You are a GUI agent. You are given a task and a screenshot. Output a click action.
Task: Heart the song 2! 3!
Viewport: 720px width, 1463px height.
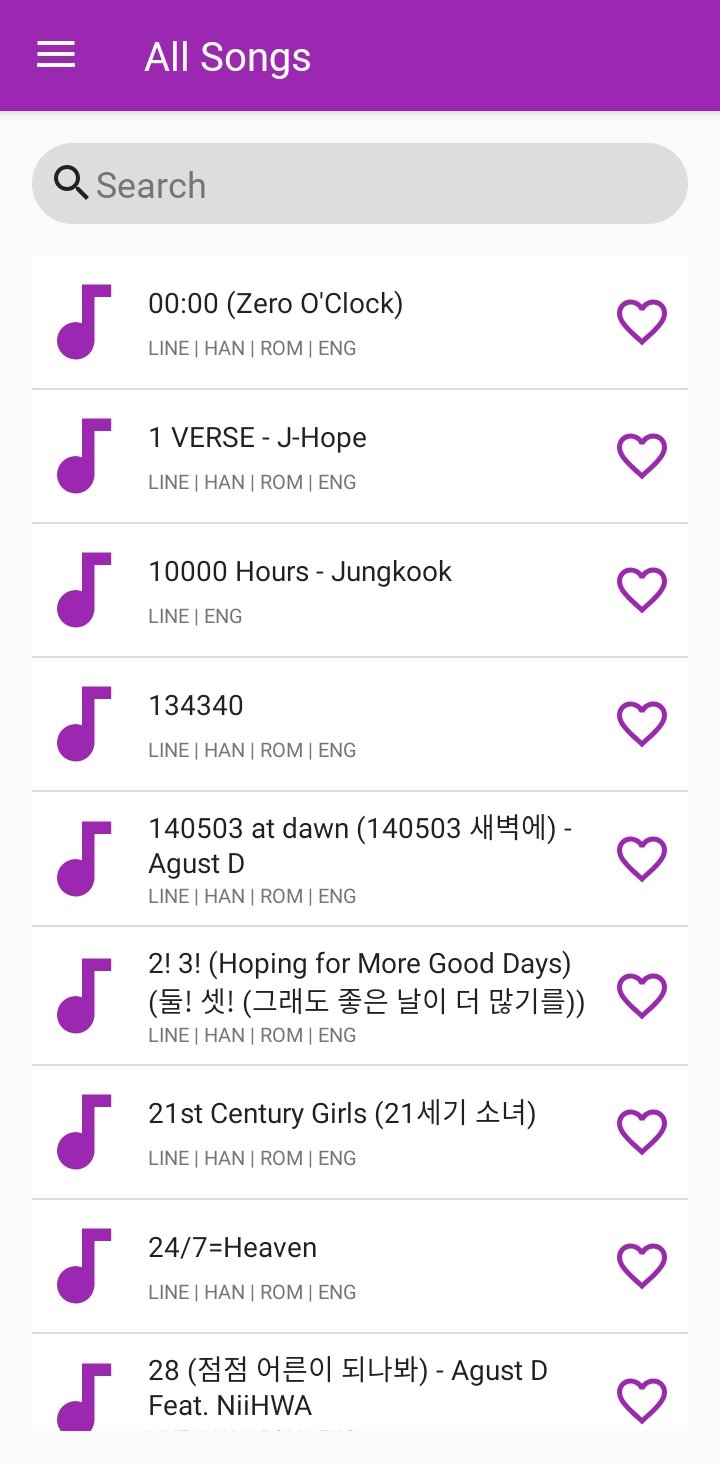641,996
